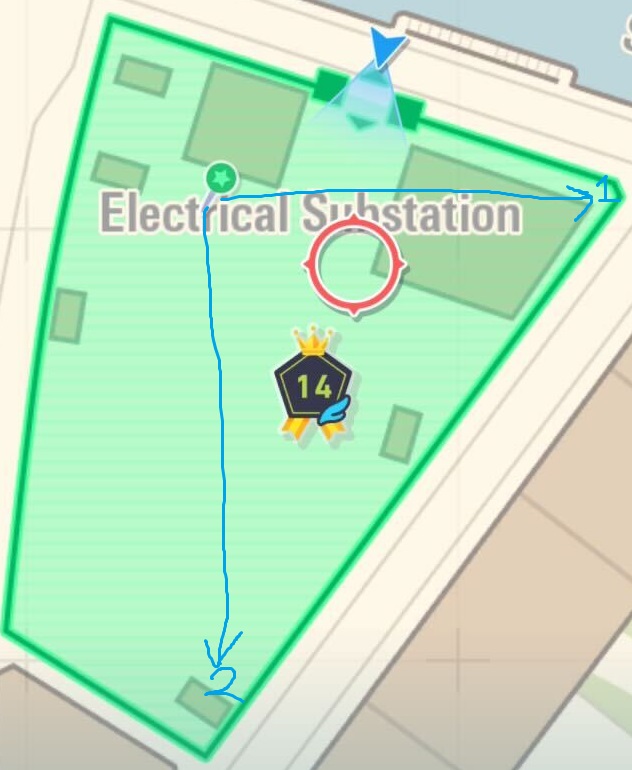
Task: Select the green star map pin
Action: 221,179
